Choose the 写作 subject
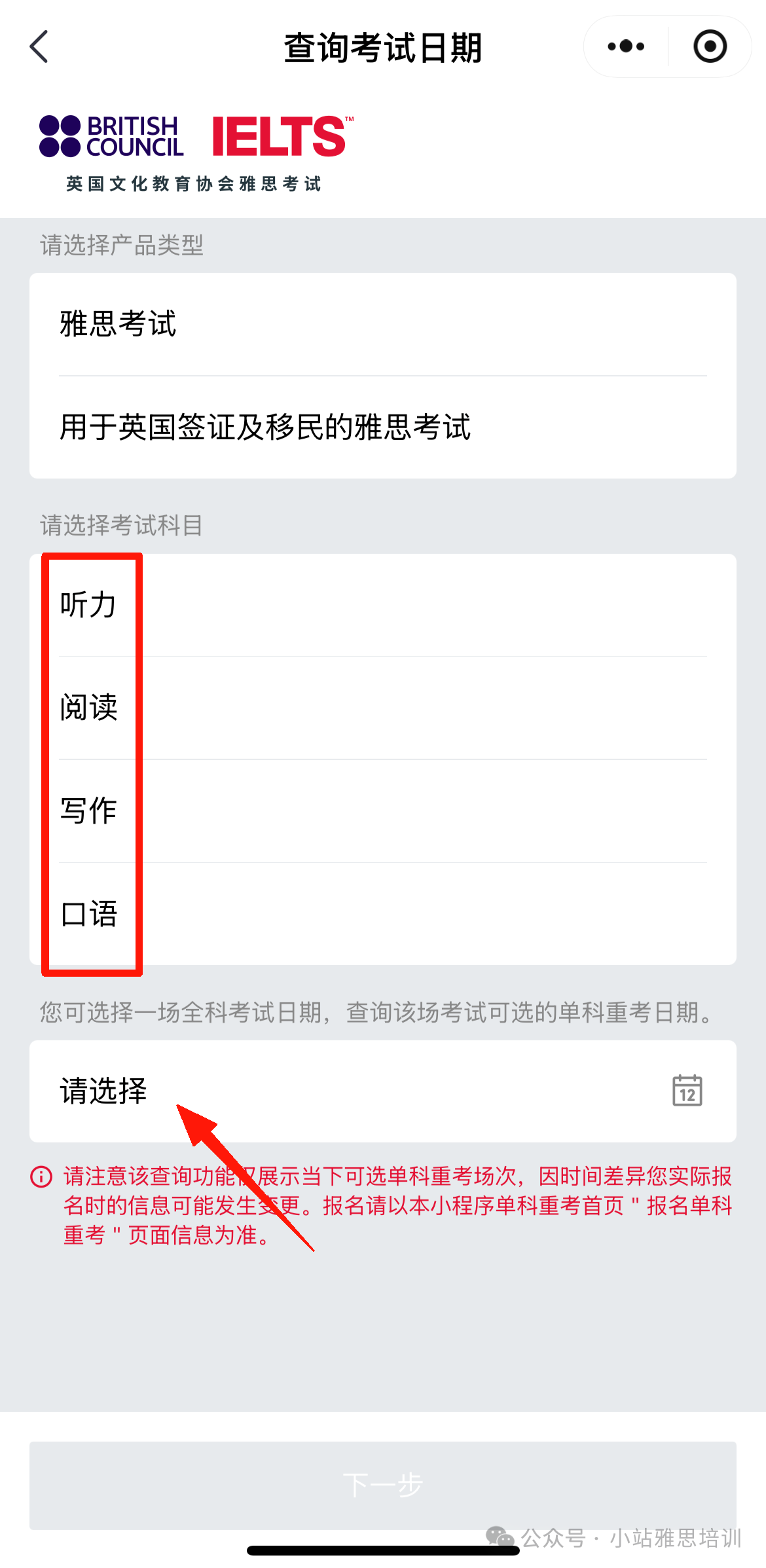This screenshot has height=1568, width=766. tap(383, 811)
